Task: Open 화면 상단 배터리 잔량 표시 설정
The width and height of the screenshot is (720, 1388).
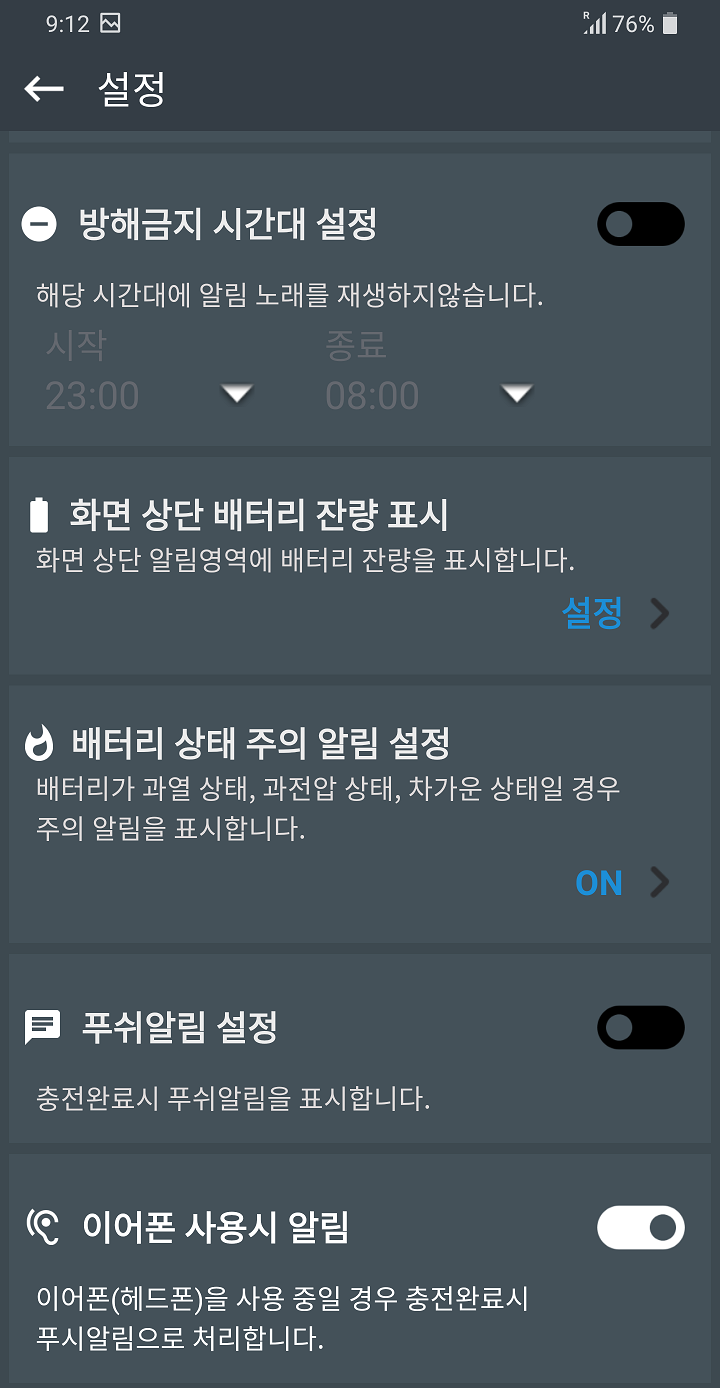Action: coord(614,613)
